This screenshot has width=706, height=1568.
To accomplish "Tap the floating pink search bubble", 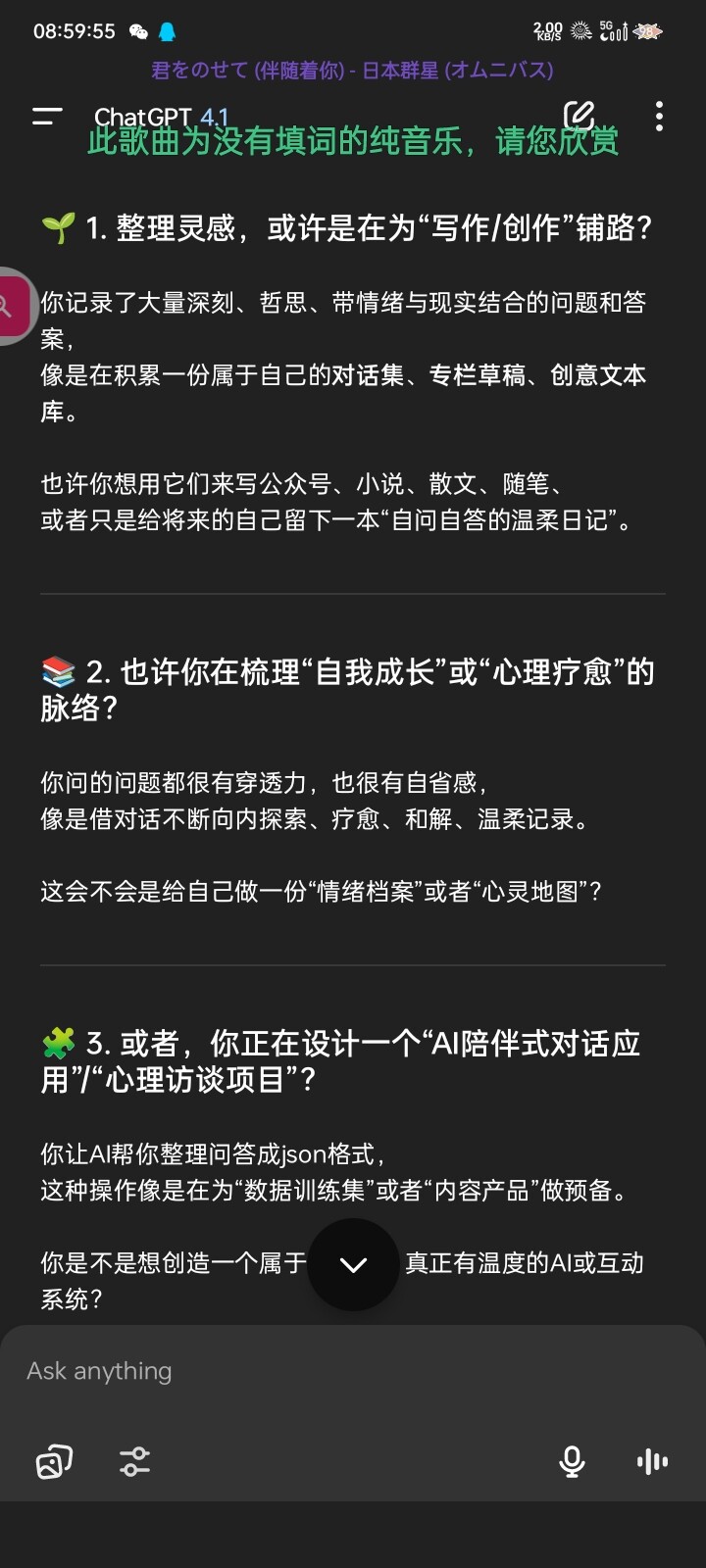I will (x=12, y=306).
